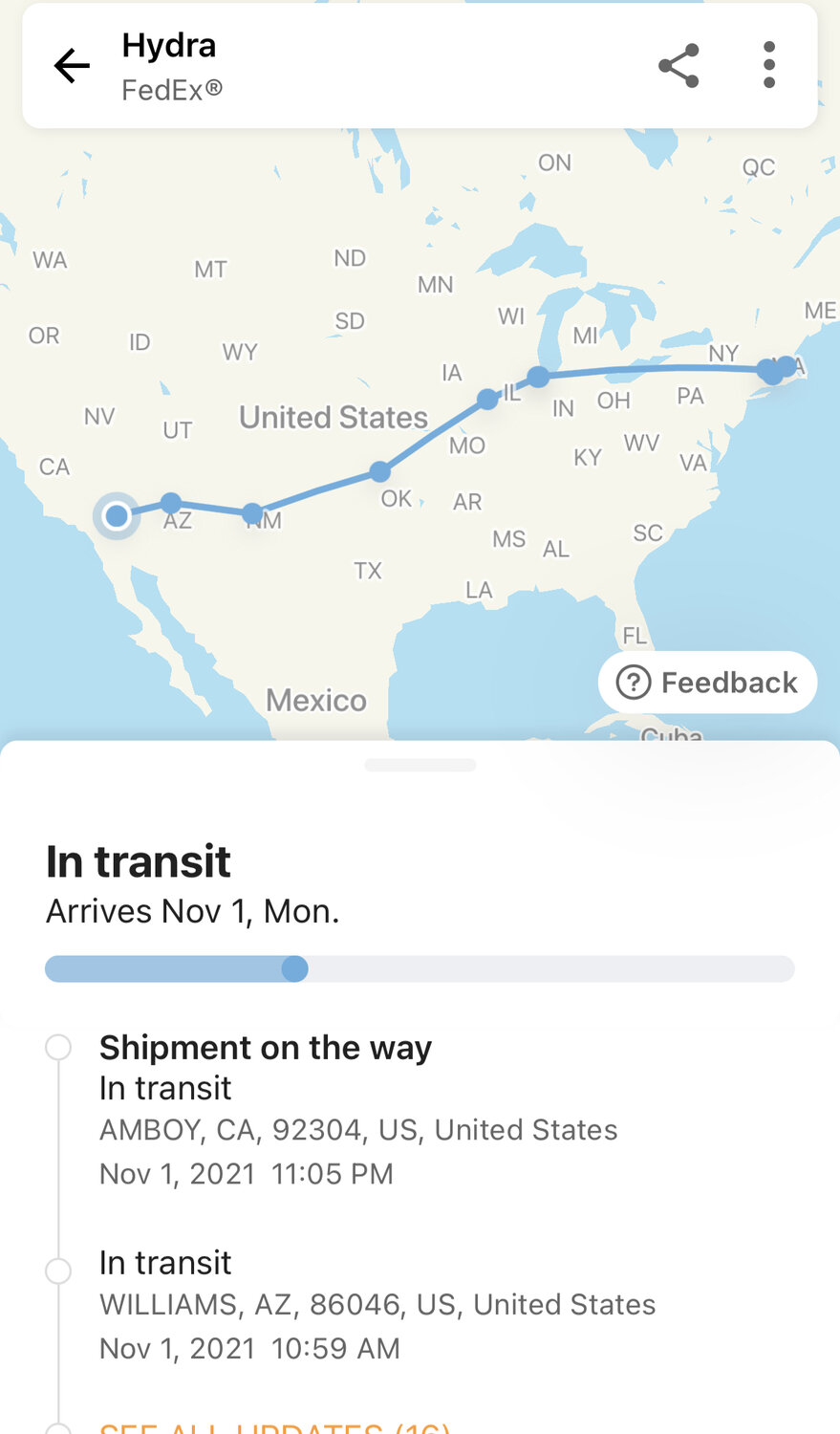Screen dimensions: 840x1434
Task: Tap the bottom sheet drag handle
Action: coord(420,765)
